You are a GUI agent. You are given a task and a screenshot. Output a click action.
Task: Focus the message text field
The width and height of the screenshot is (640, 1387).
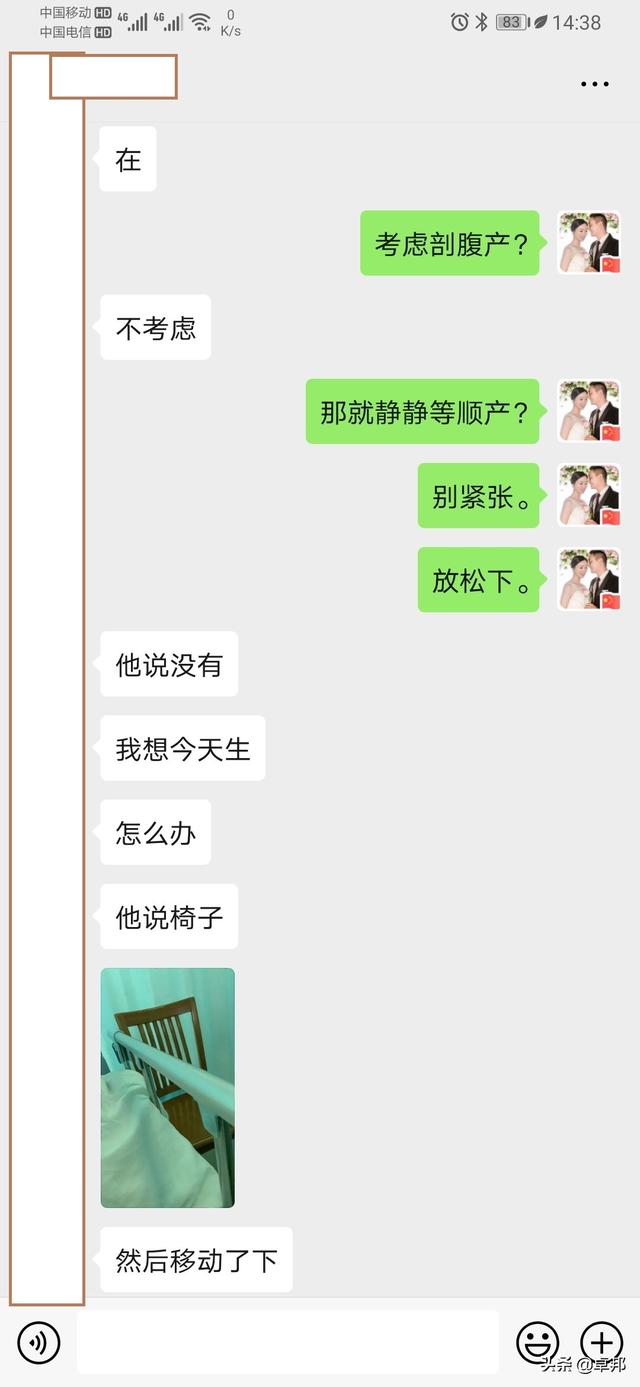[287, 1342]
